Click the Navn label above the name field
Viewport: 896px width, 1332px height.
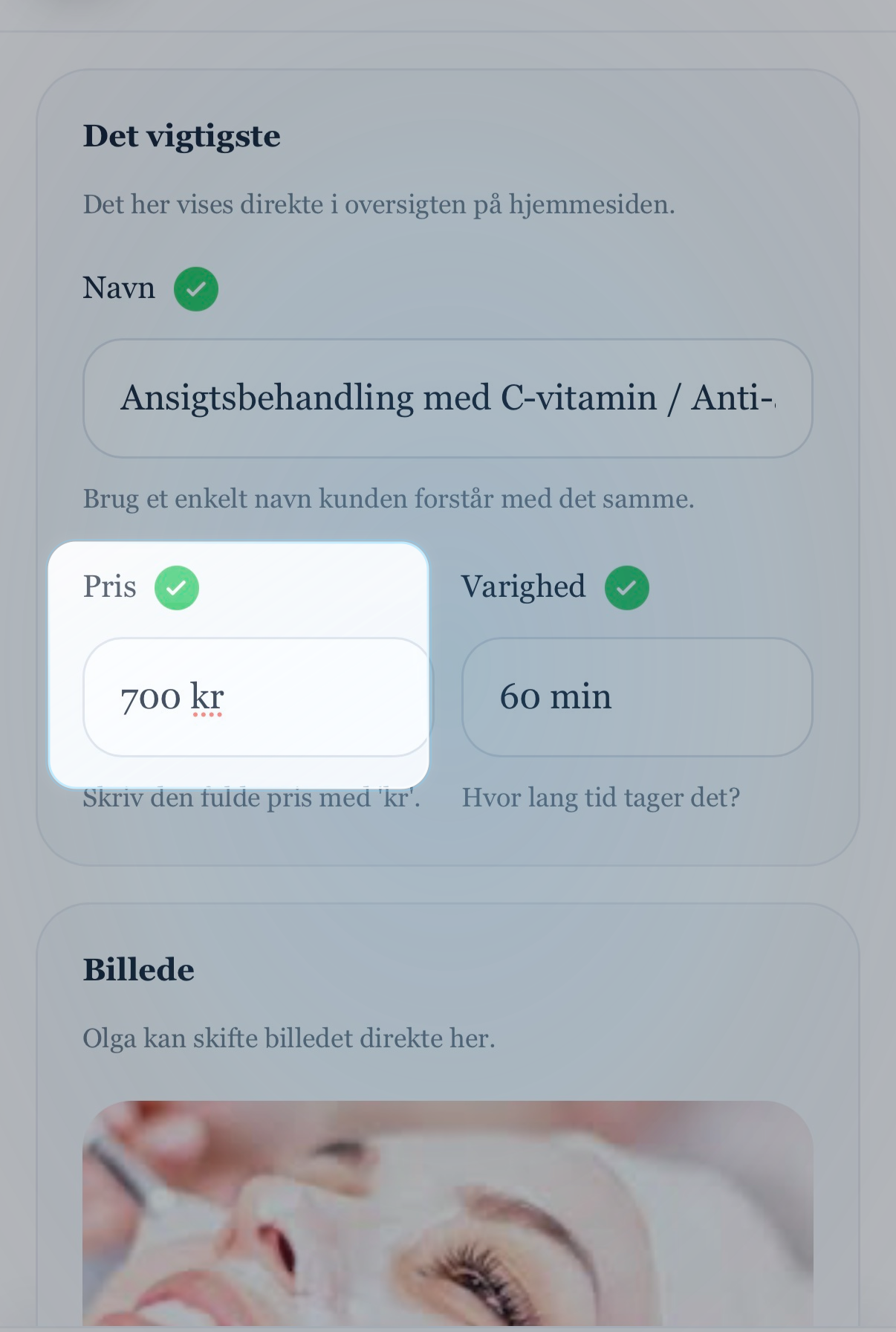118,288
